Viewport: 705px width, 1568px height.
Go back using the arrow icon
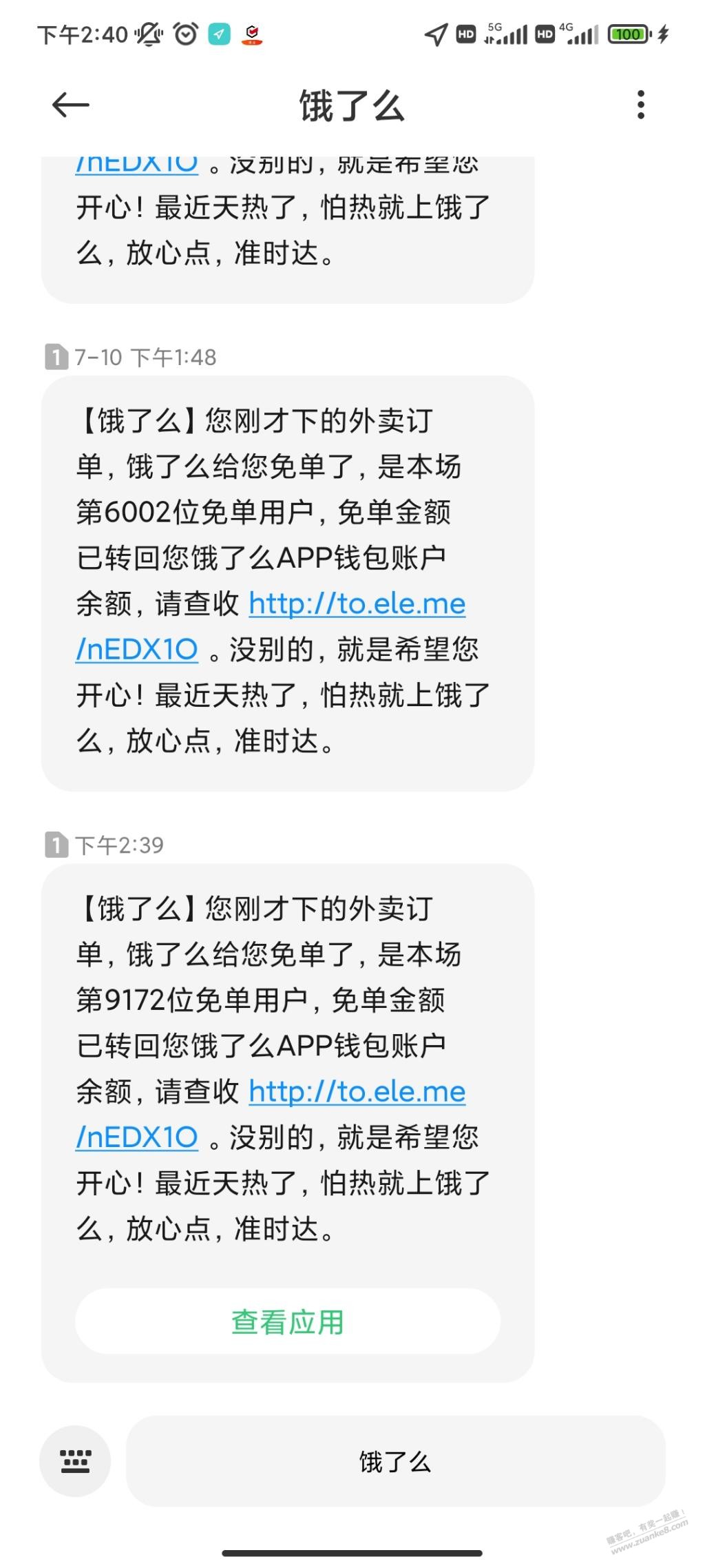tap(71, 105)
